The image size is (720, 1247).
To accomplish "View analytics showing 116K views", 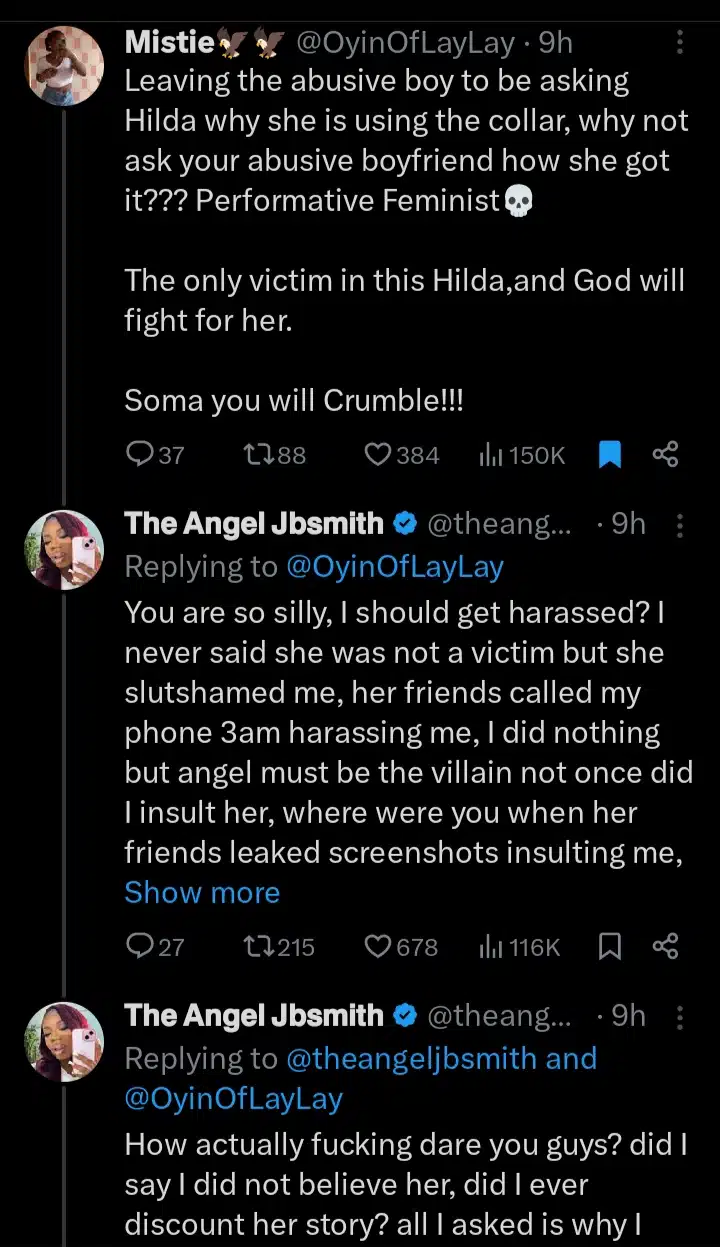I will (521, 946).
